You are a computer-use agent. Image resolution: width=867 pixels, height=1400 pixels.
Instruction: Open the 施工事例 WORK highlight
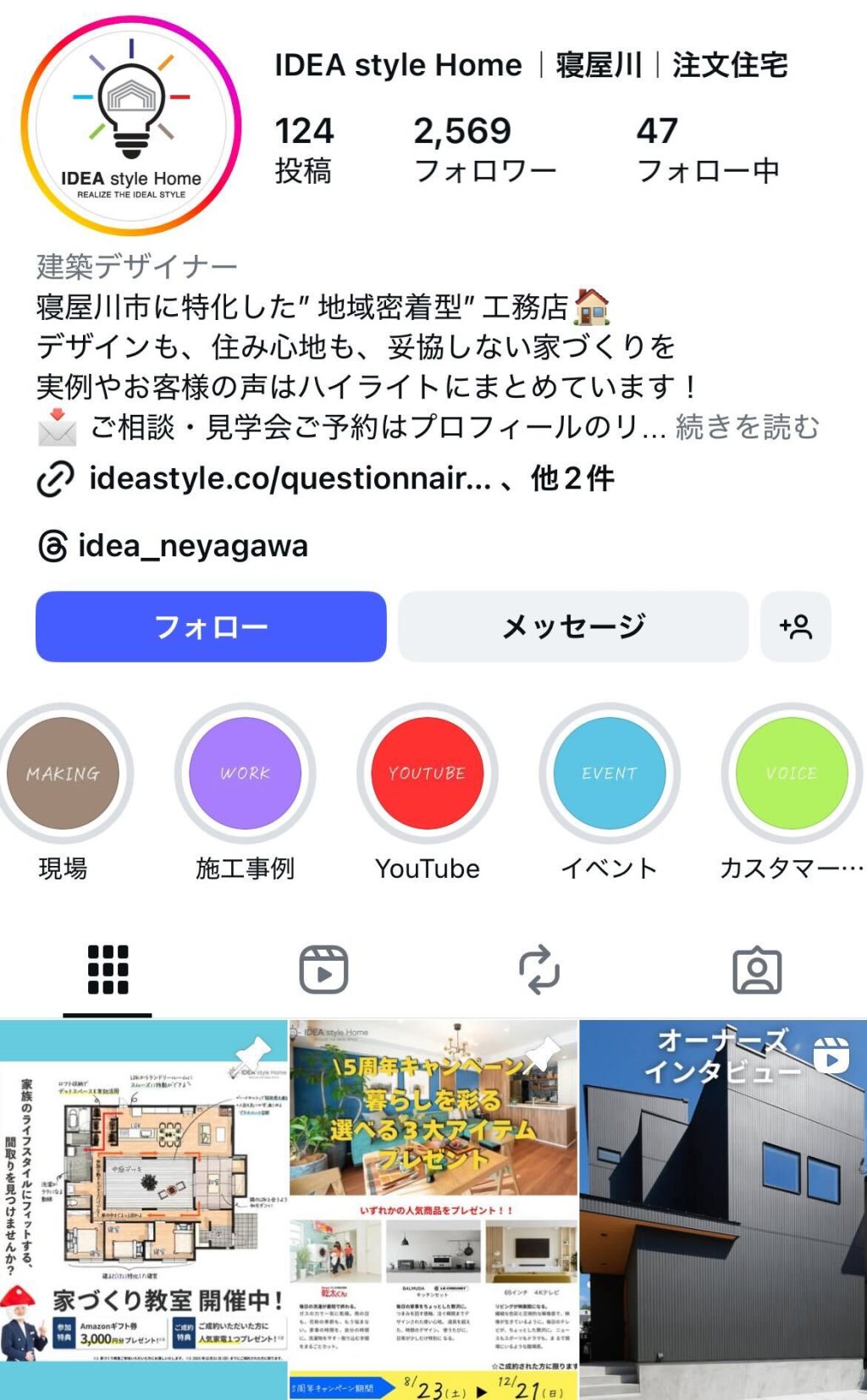(246, 774)
